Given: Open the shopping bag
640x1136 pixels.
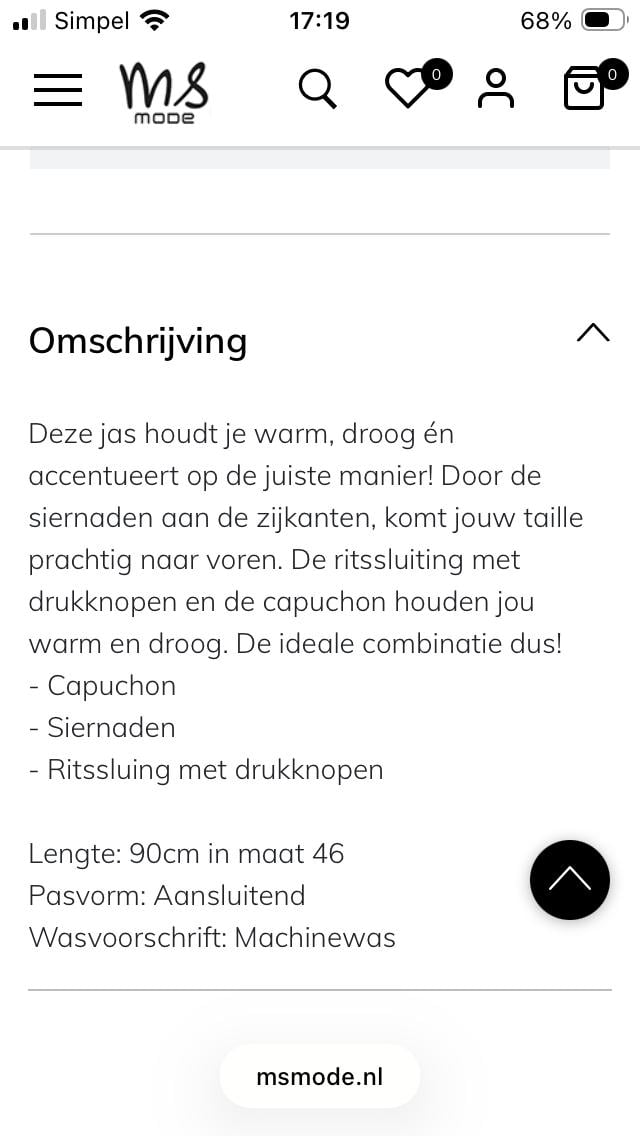Looking at the screenshot, I should 585,89.
